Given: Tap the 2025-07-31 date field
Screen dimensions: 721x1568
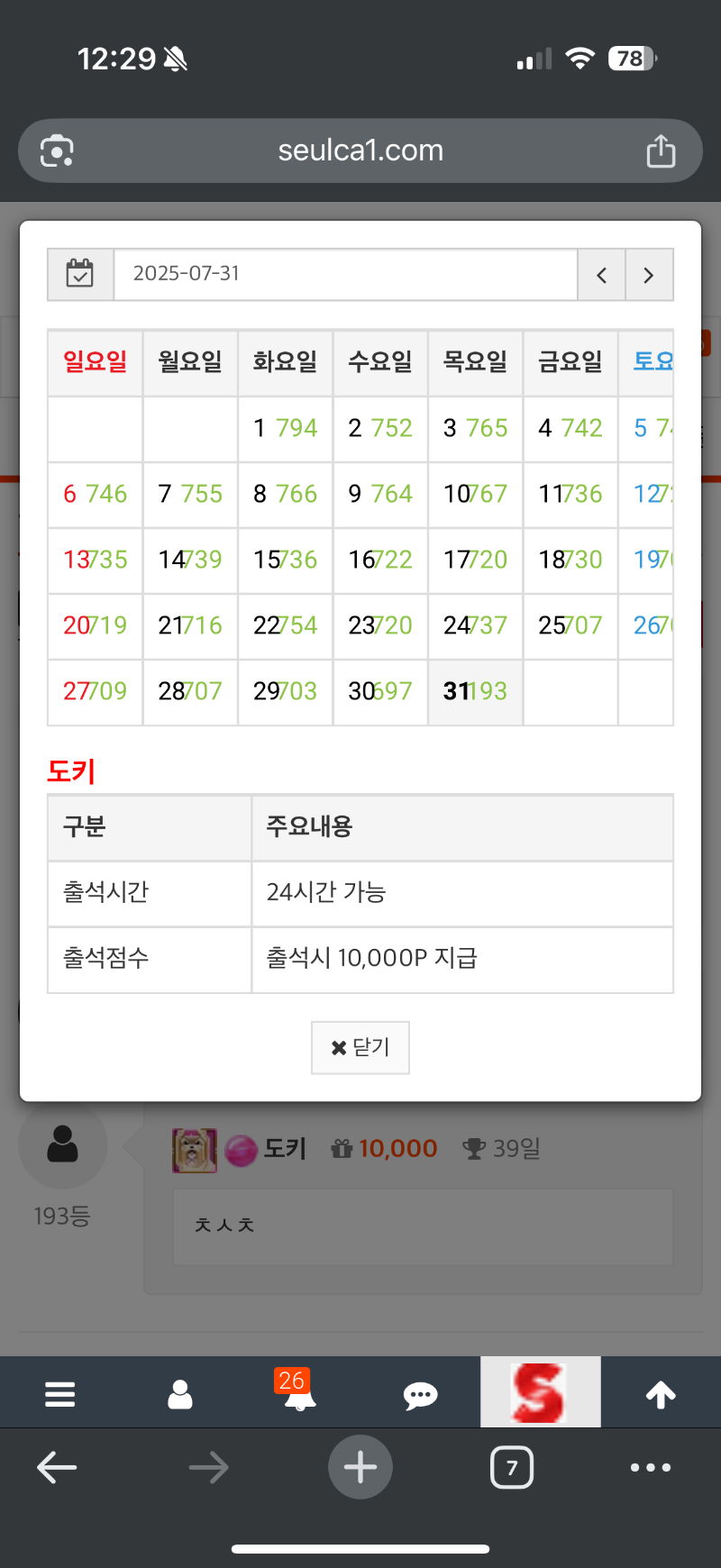Looking at the screenshot, I should coord(345,274).
